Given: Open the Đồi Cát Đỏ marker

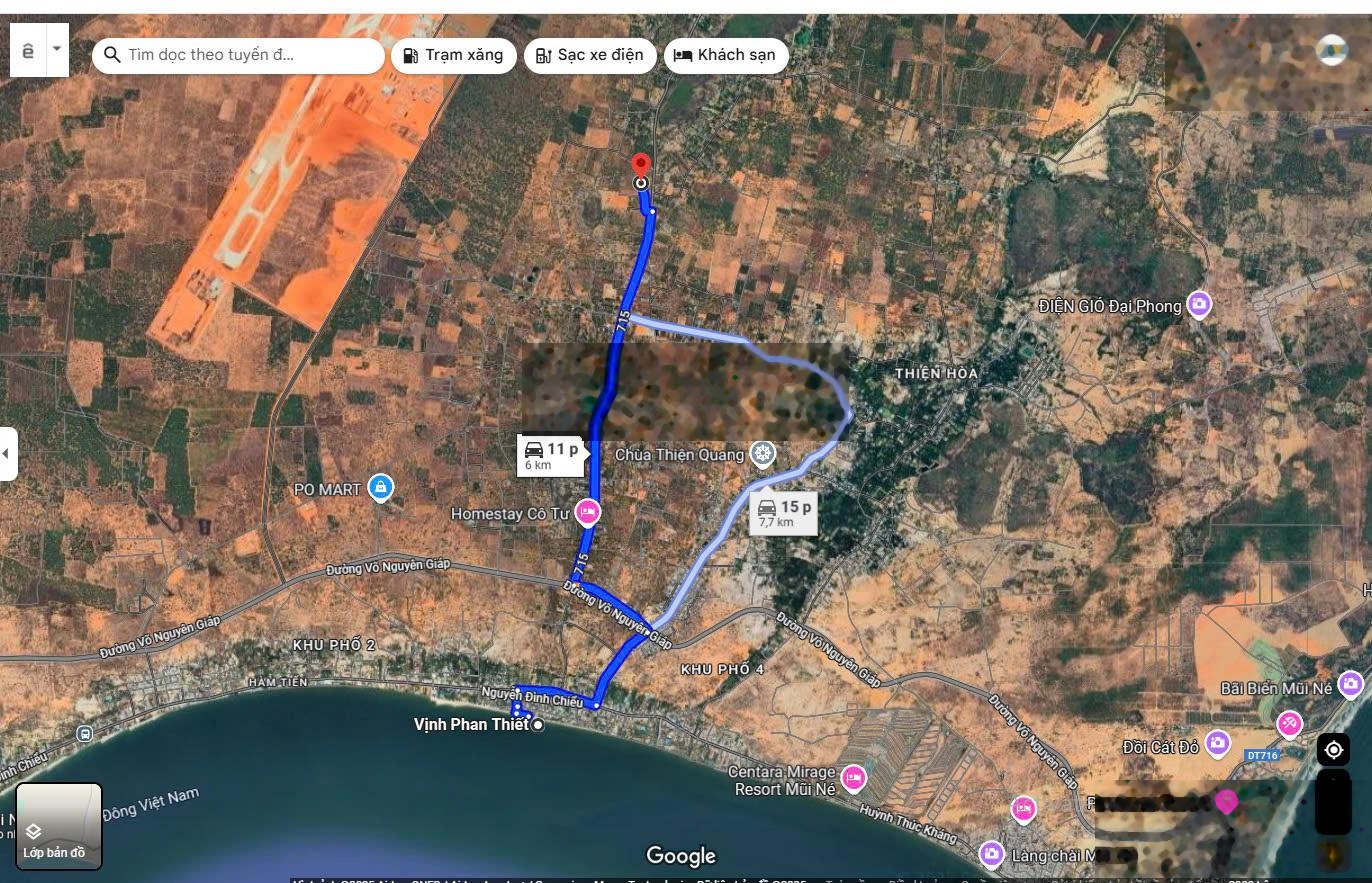Looking at the screenshot, I should 1217,743.
